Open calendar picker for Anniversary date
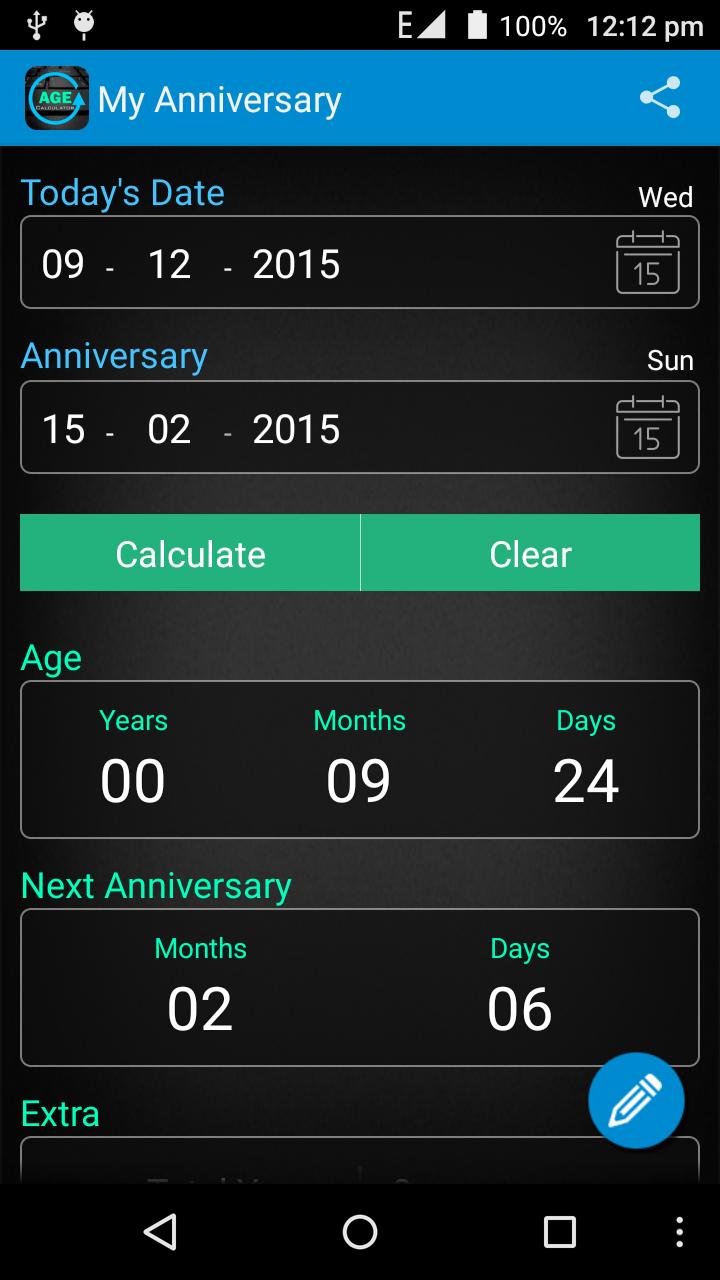This screenshot has height=1280, width=720. click(x=648, y=427)
